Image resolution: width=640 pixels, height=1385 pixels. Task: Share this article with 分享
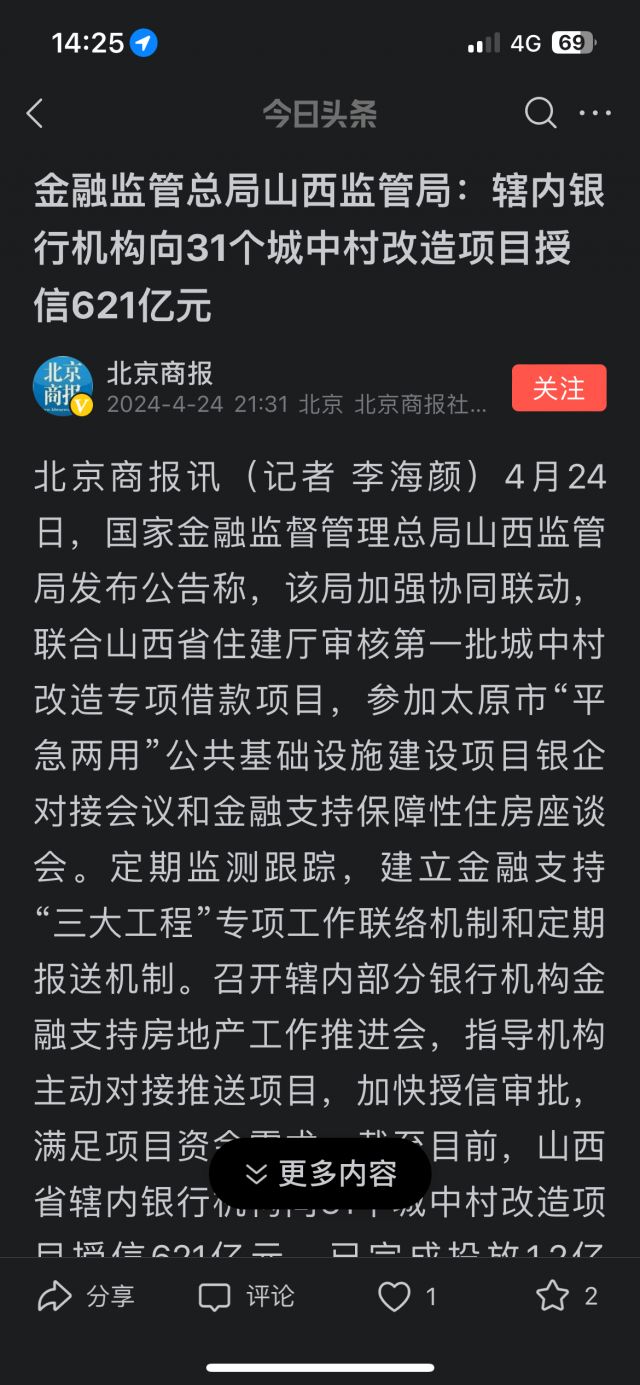pyautogui.click(x=86, y=1297)
